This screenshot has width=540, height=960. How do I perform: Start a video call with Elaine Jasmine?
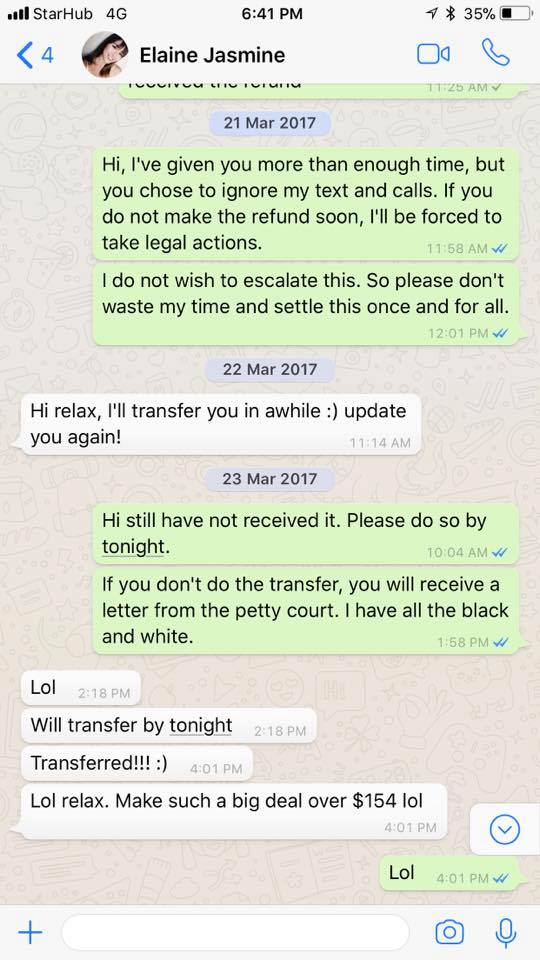(x=433, y=54)
